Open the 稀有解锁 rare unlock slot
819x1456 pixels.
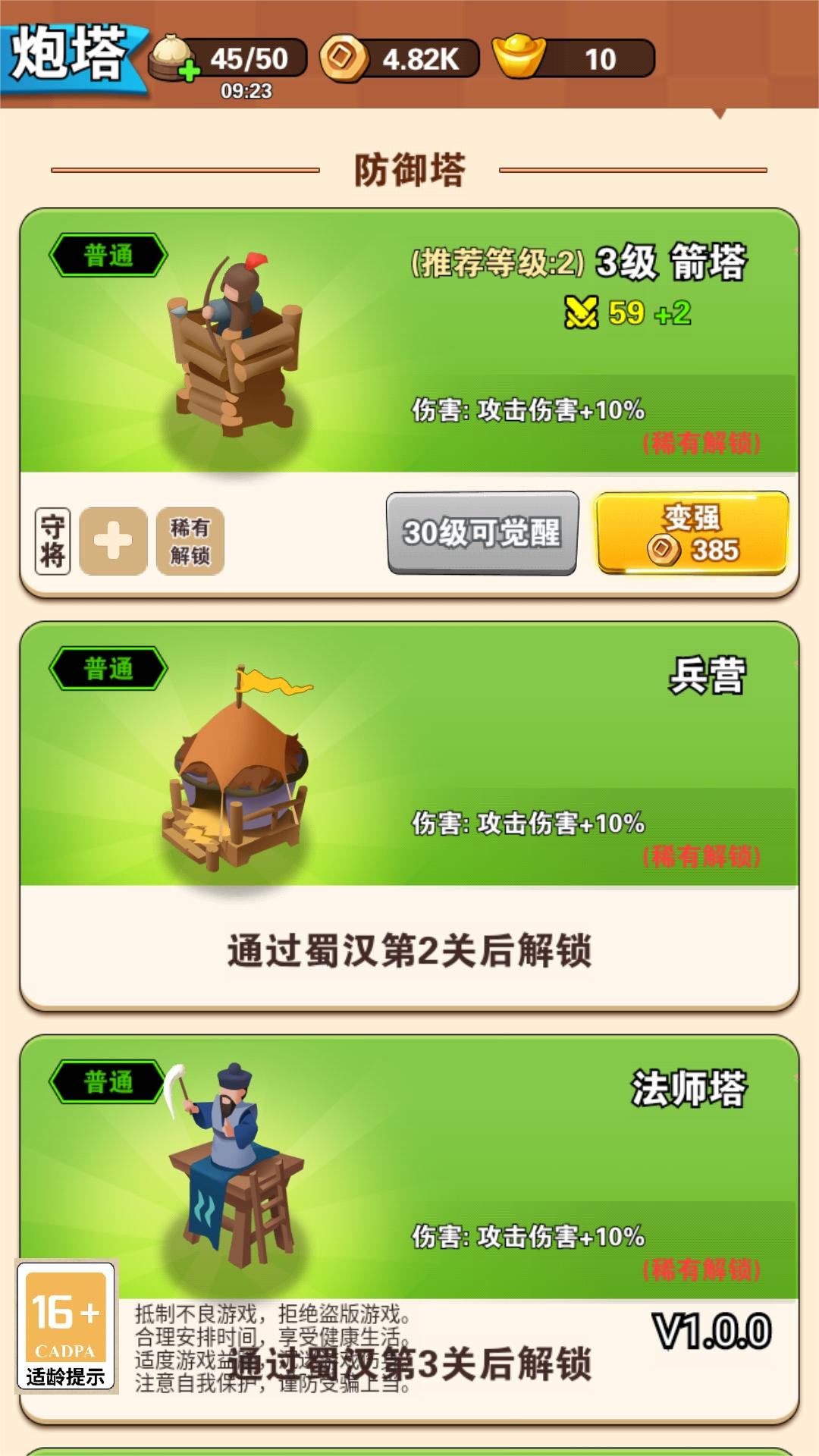coord(192,540)
